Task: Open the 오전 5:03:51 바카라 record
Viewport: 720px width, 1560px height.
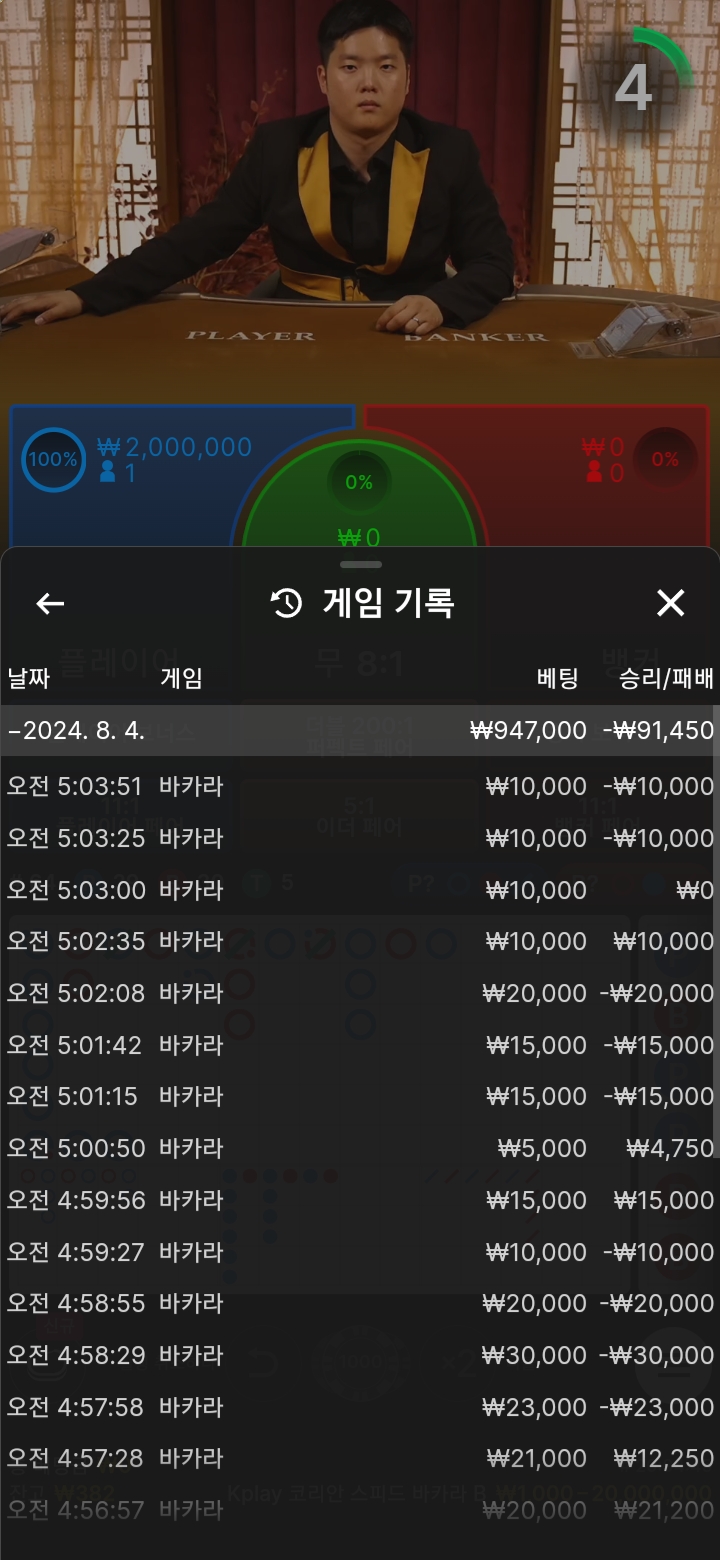Action: (x=360, y=786)
